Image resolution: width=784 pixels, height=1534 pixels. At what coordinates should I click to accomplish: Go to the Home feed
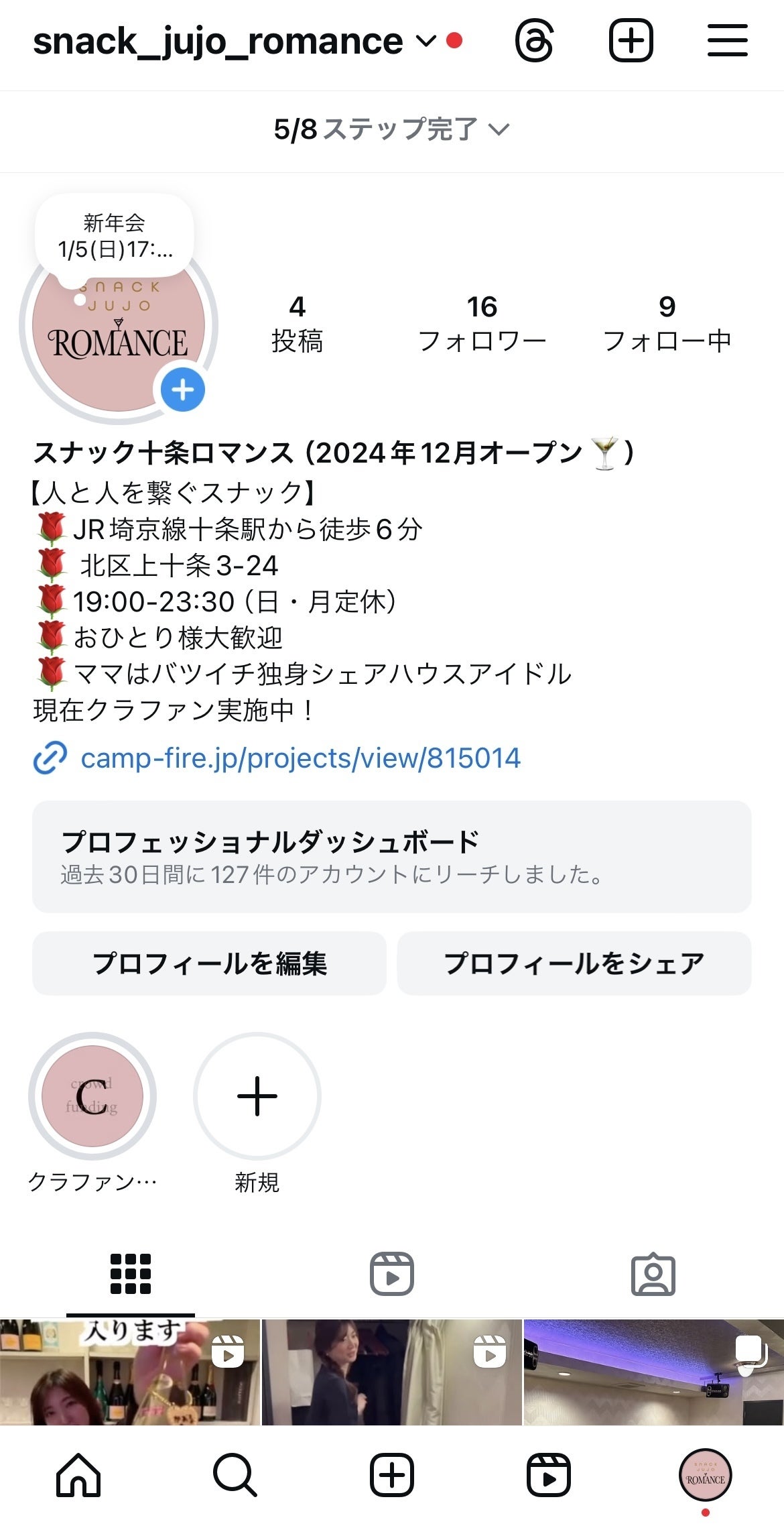[x=78, y=1475]
